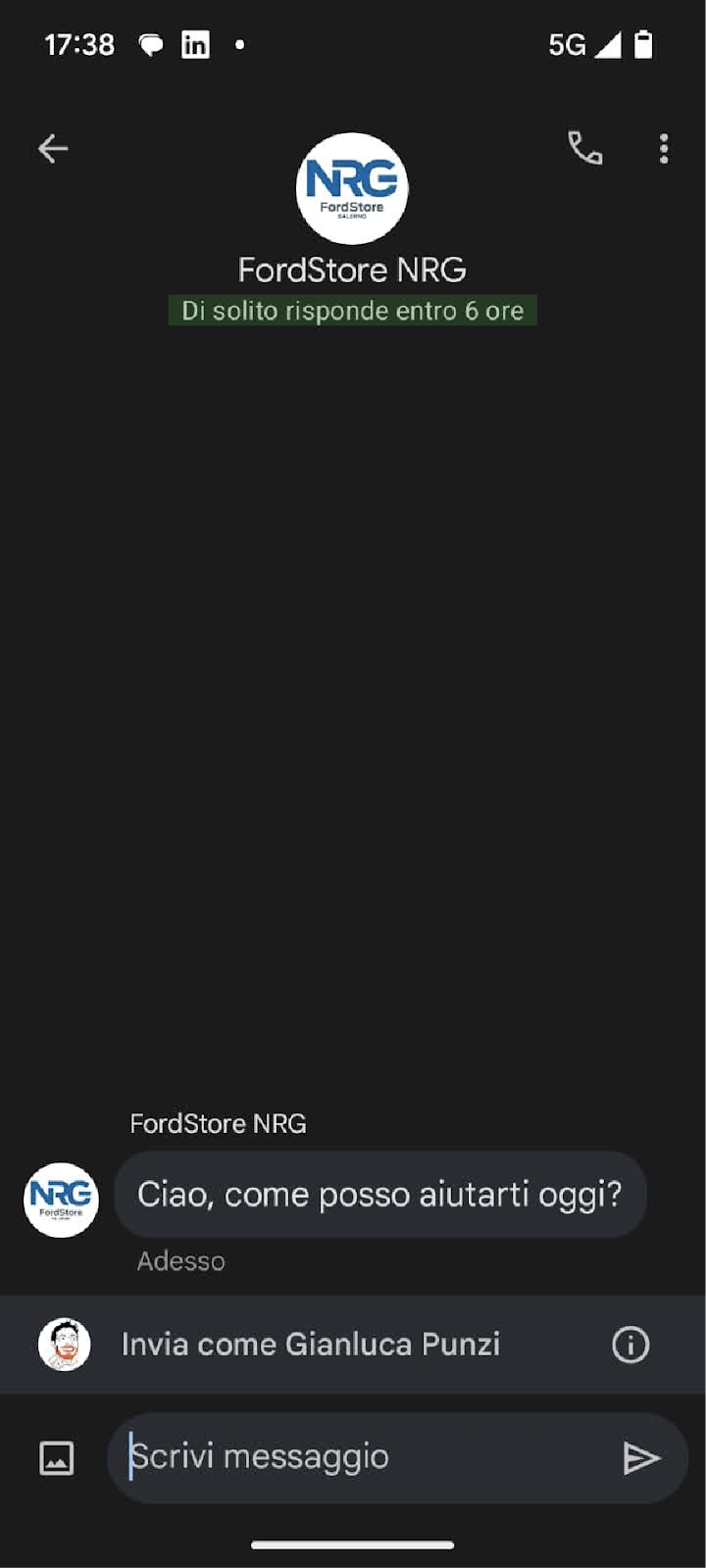Call FordStore NRG with the phone icon
The height and width of the screenshot is (1568, 706).
(585, 148)
